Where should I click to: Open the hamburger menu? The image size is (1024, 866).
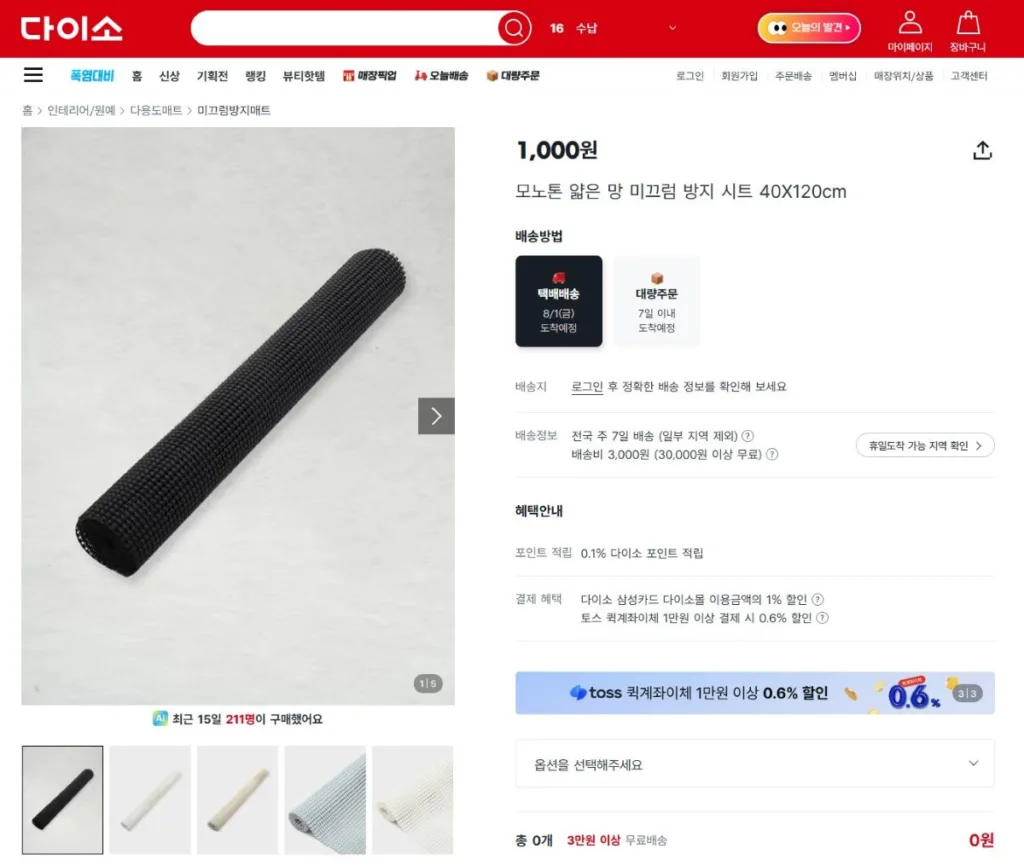point(33,75)
